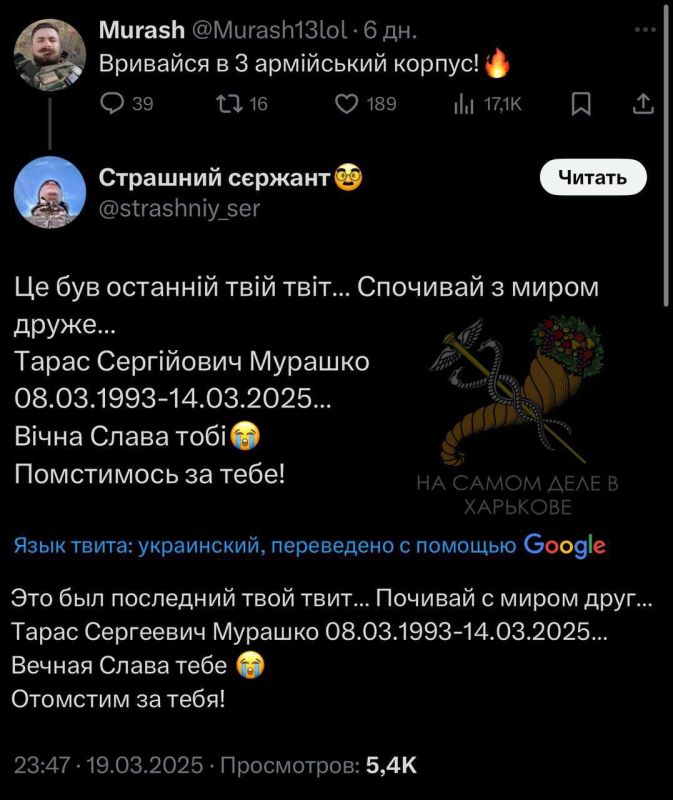View analytics of Murash's tweet

point(464,105)
